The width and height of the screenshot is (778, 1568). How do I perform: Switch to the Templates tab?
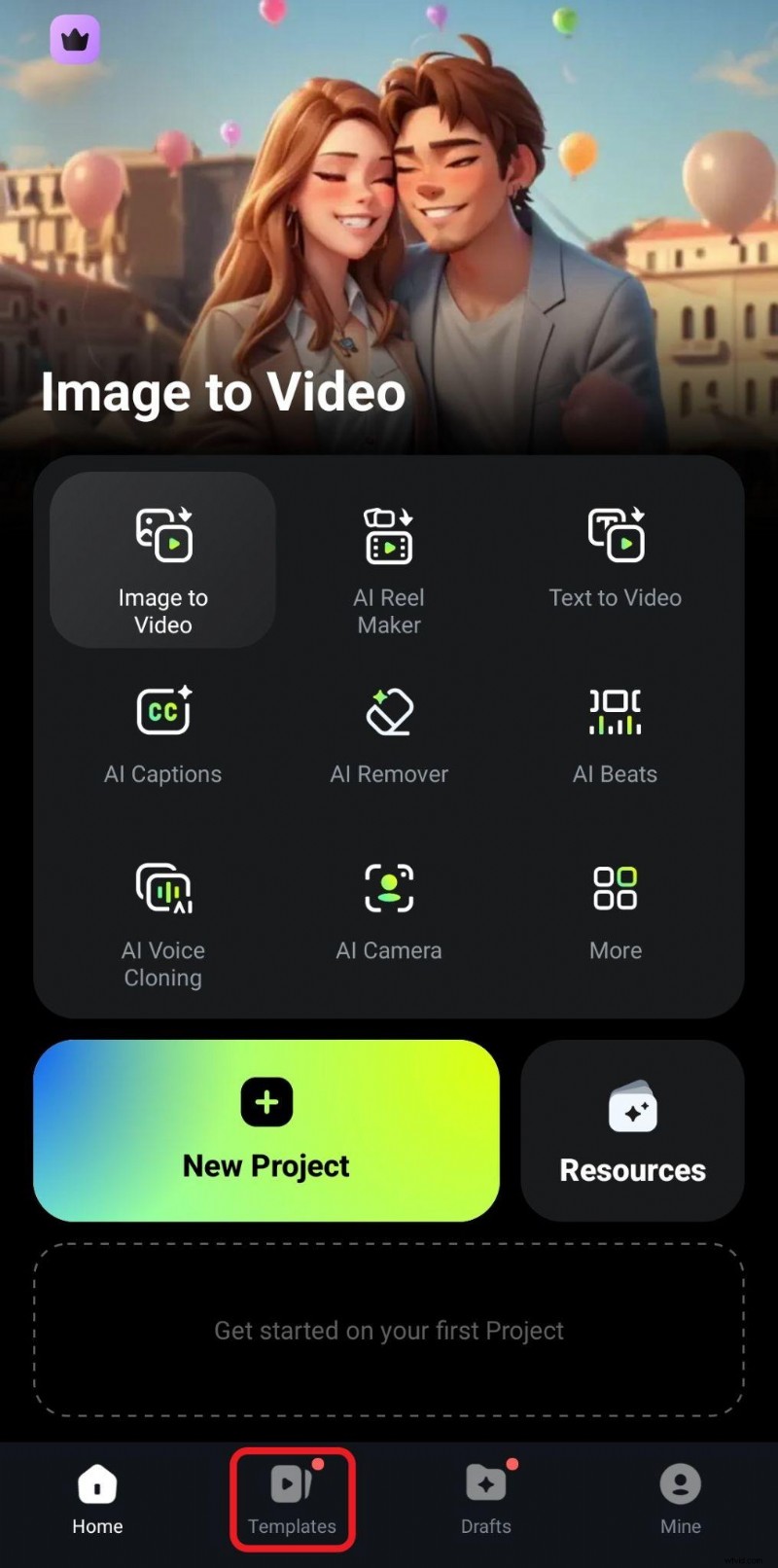pos(292,1498)
